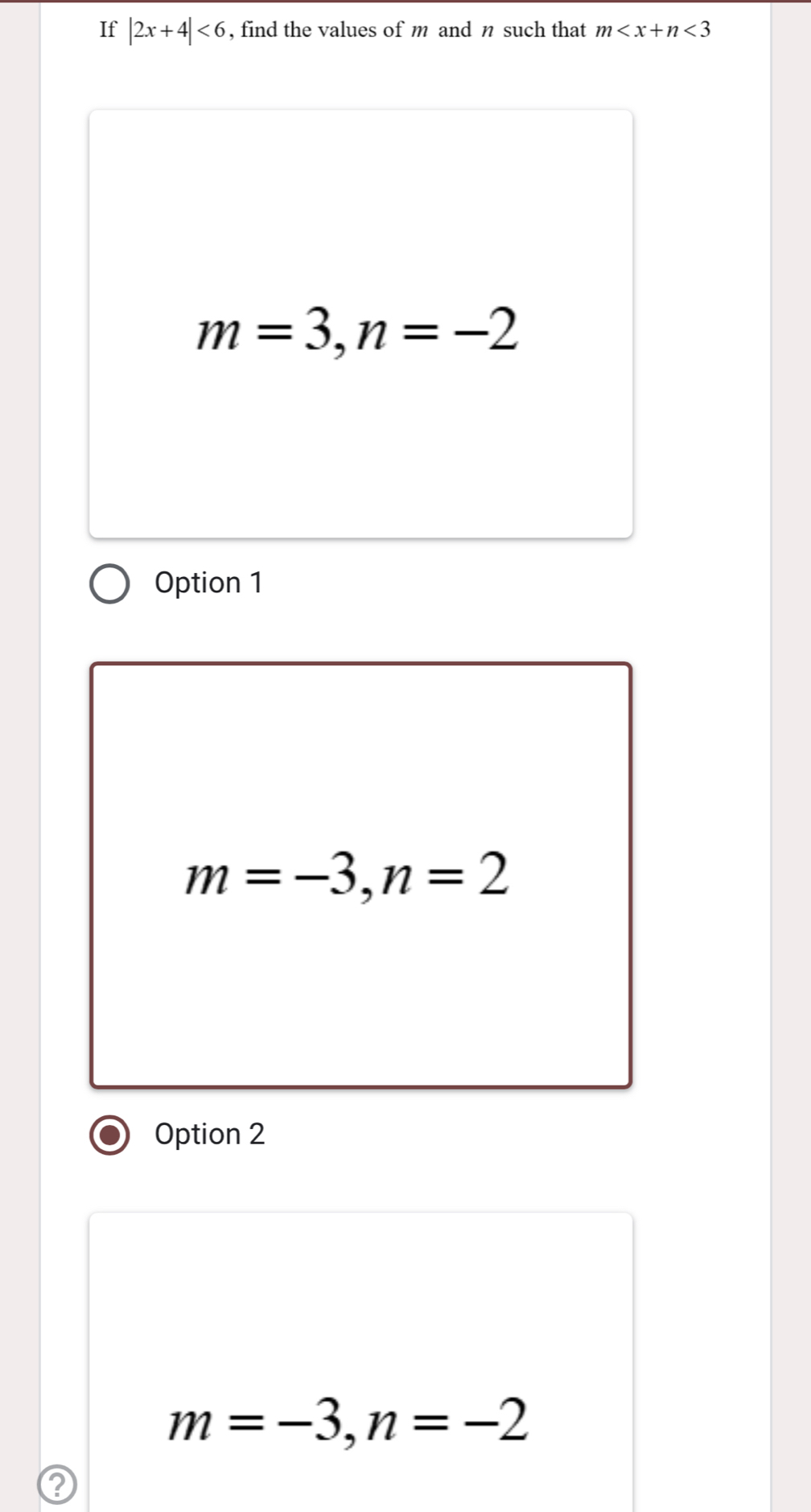Tap the answer card m = −3, n = 2
The width and height of the screenshot is (811, 1512).
coord(360,875)
